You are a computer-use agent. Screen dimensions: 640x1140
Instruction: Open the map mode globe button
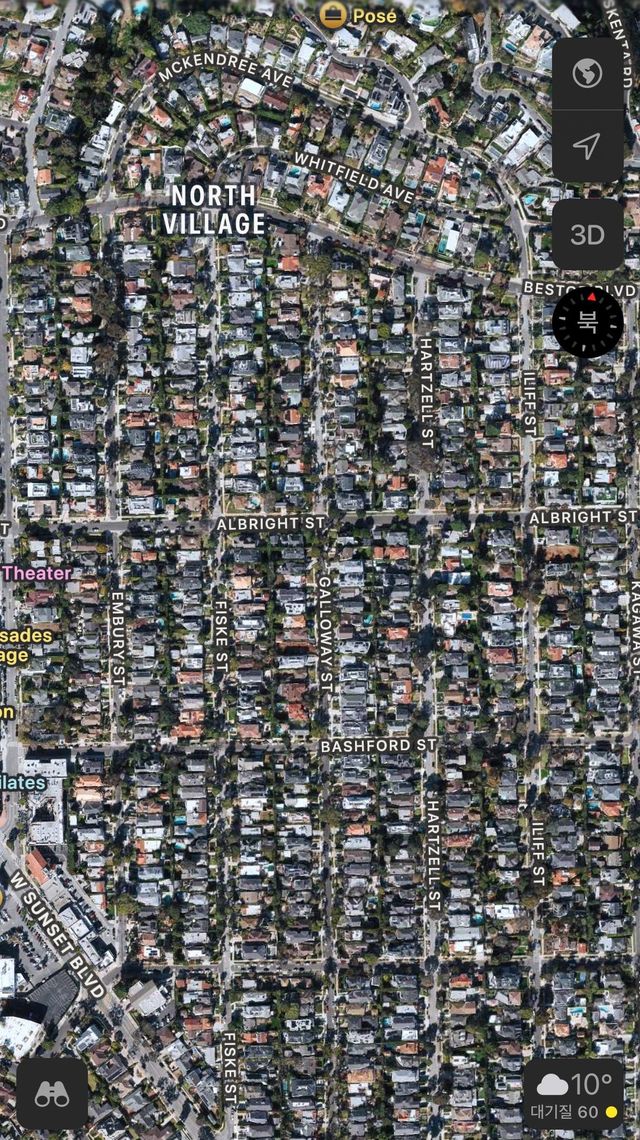(587, 73)
